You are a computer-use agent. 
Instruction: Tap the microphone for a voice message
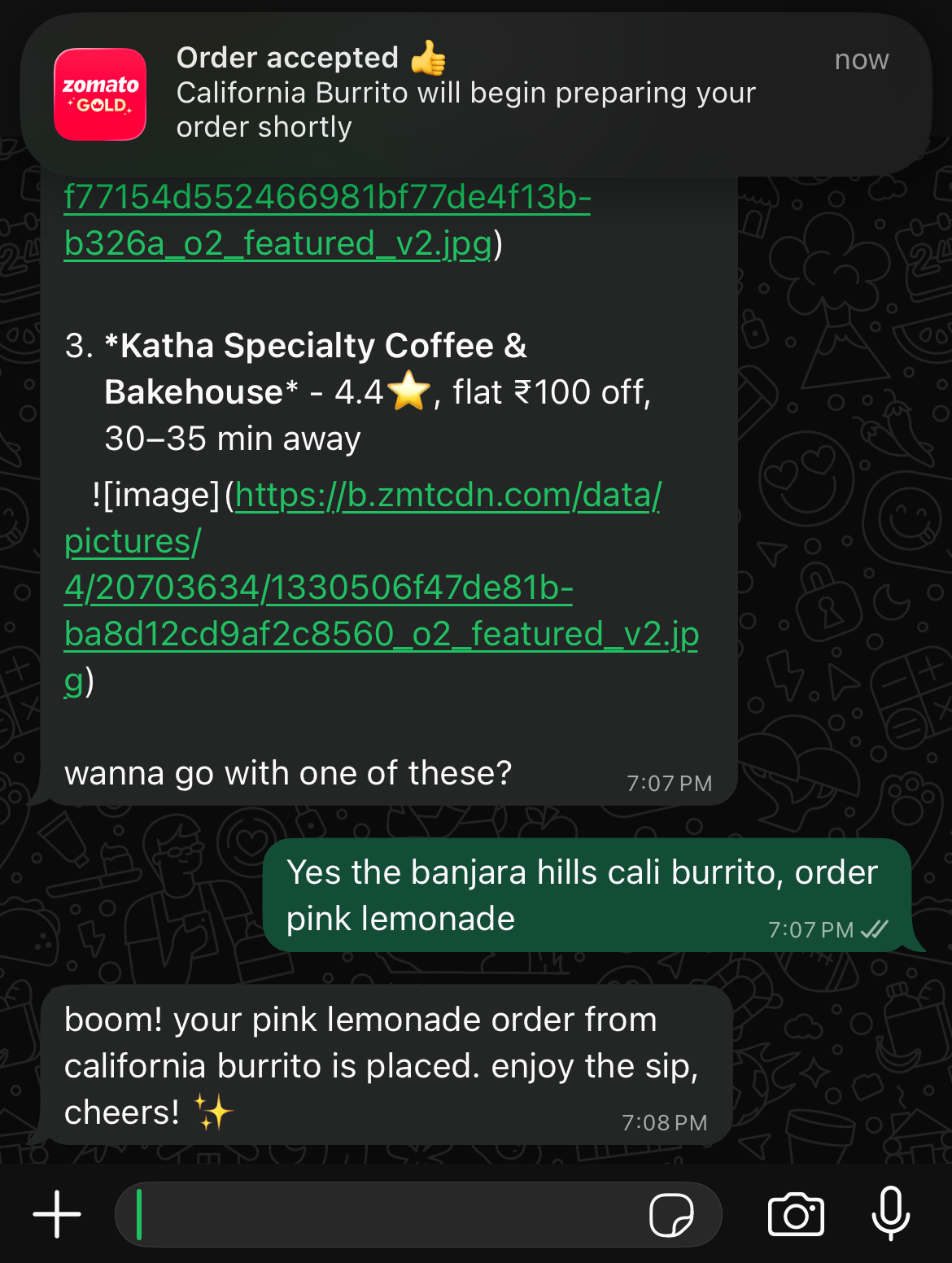click(x=891, y=1213)
